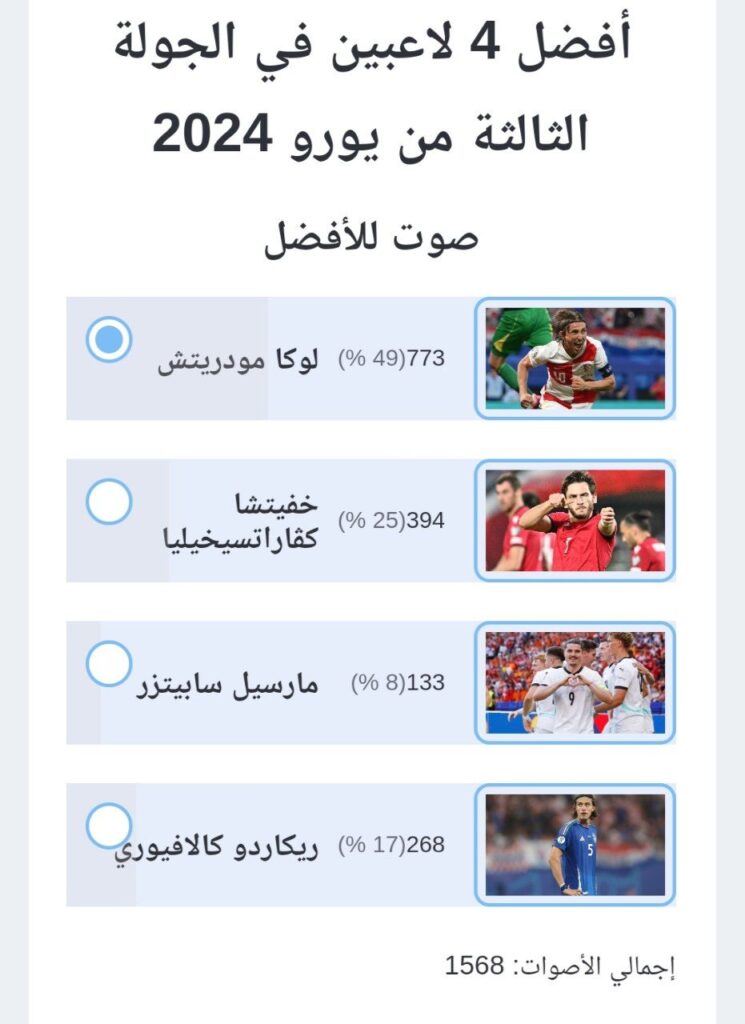745x1024 pixels.
Task: Choose the مارسيل سابيتزر radio button
Action: pyautogui.click(x=108, y=664)
